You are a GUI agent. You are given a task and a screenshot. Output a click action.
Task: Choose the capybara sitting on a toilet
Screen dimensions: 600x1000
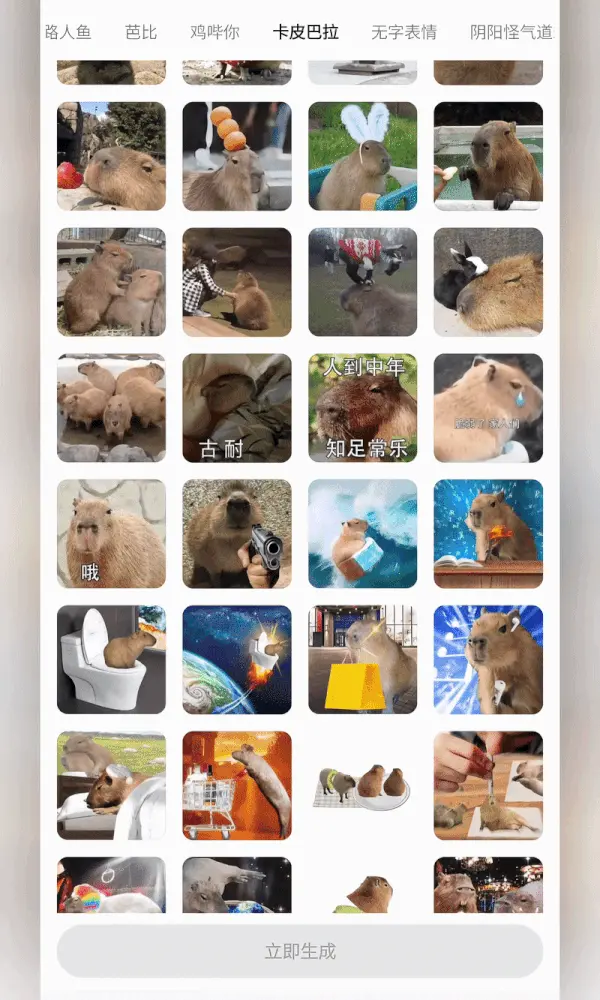(x=111, y=660)
